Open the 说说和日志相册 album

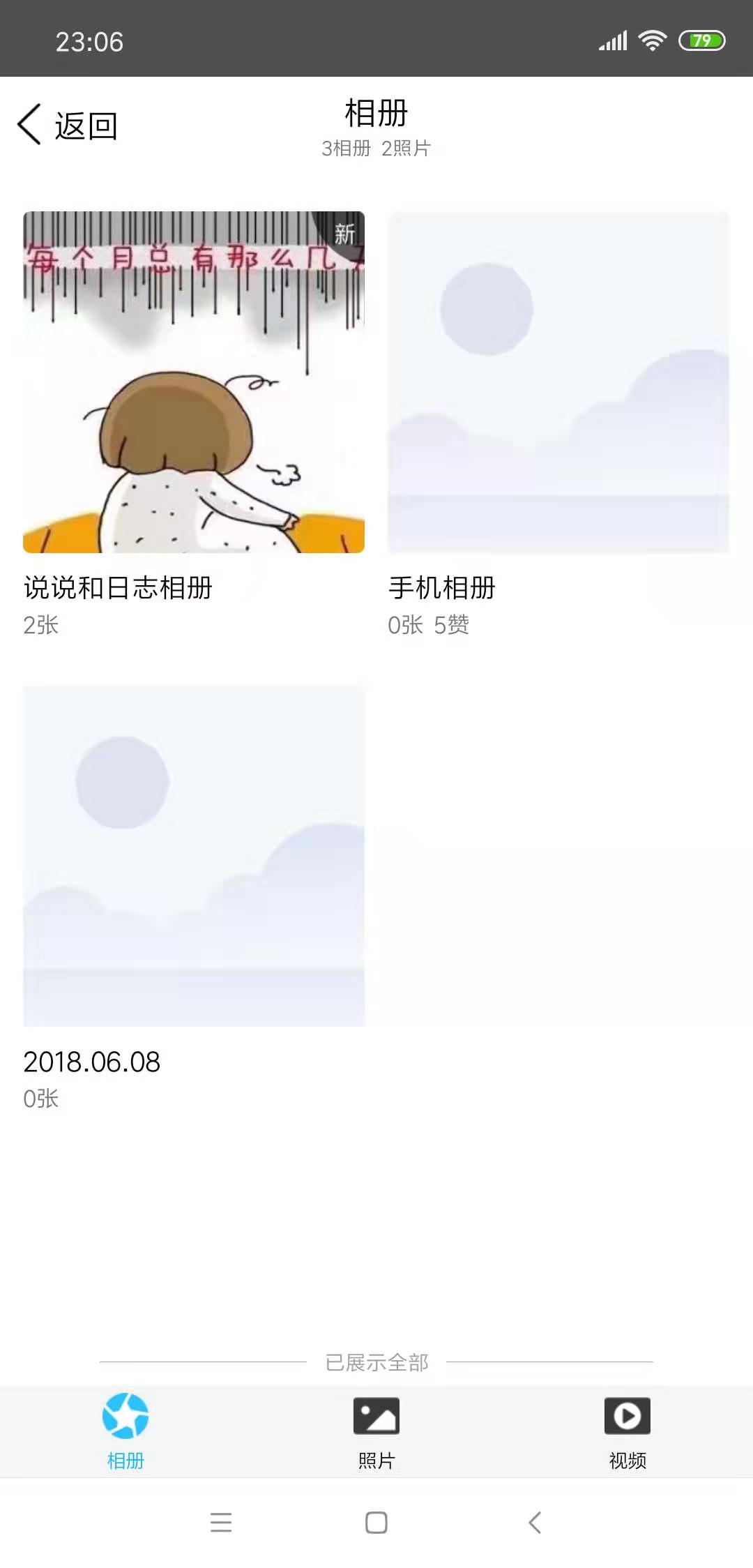click(x=194, y=382)
